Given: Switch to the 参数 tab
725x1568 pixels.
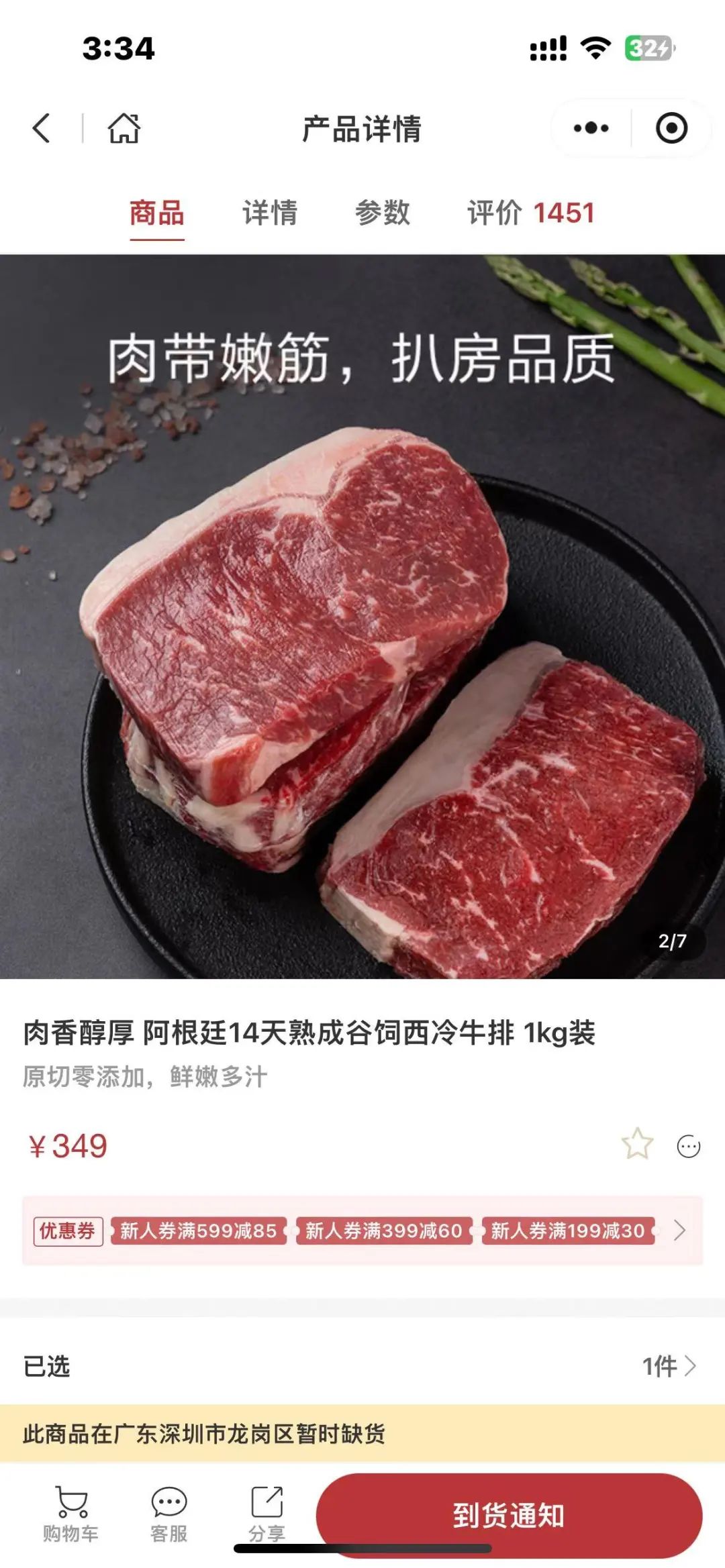Looking at the screenshot, I should [x=382, y=213].
